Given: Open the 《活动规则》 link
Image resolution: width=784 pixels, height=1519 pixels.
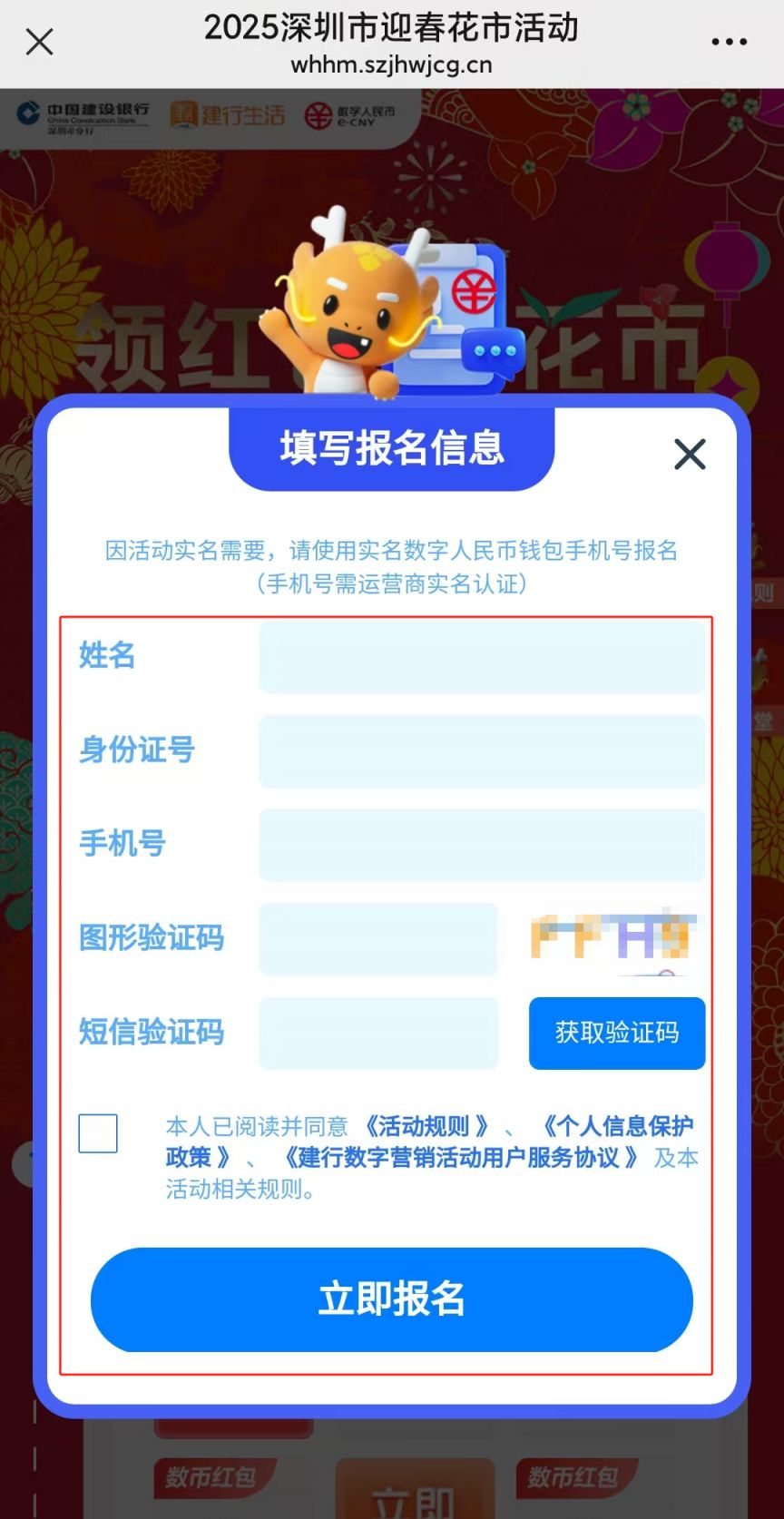Looking at the screenshot, I should coord(425,1127).
